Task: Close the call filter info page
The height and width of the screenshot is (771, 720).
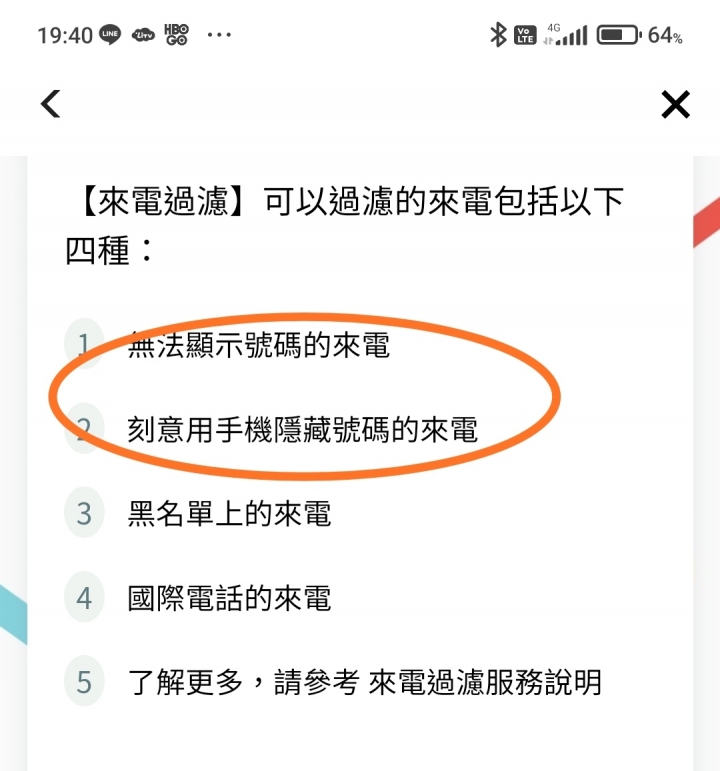Action: point(676,103)
